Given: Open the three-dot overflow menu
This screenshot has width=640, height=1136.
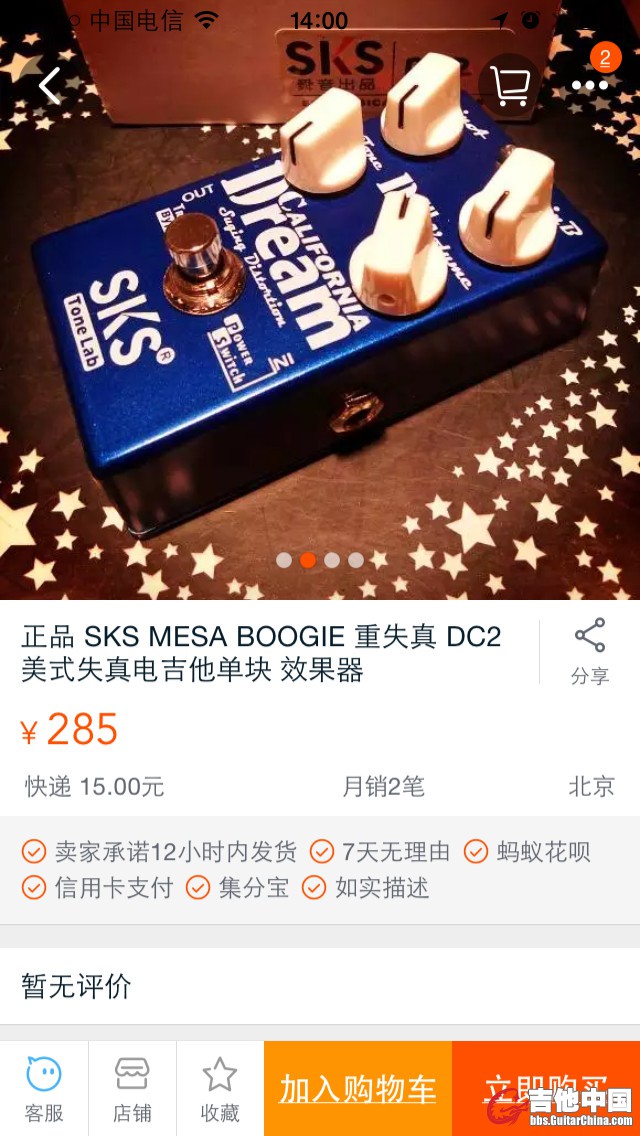Looking at the screenshot, I should [590, 86].
